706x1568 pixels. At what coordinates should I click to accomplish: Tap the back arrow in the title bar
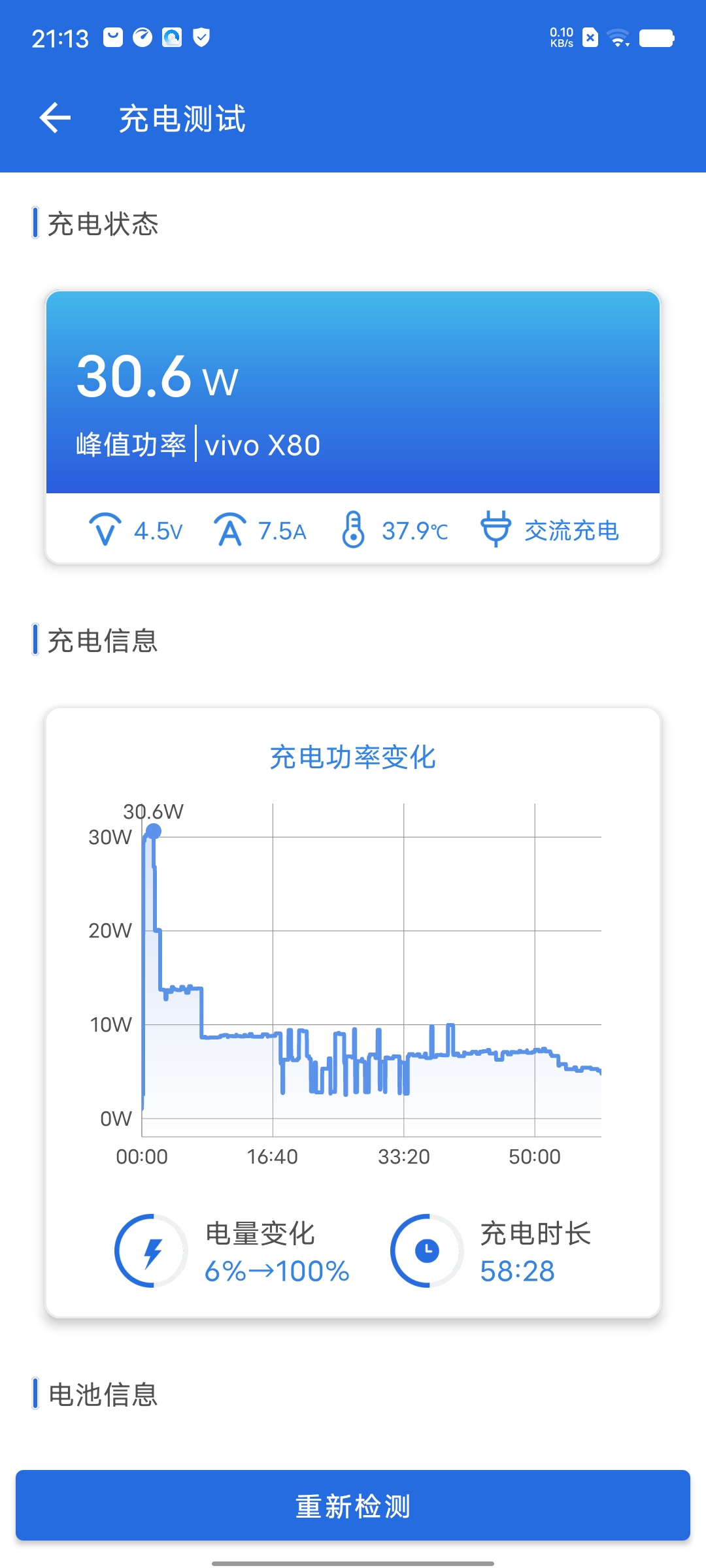click(x=55, y=119)
